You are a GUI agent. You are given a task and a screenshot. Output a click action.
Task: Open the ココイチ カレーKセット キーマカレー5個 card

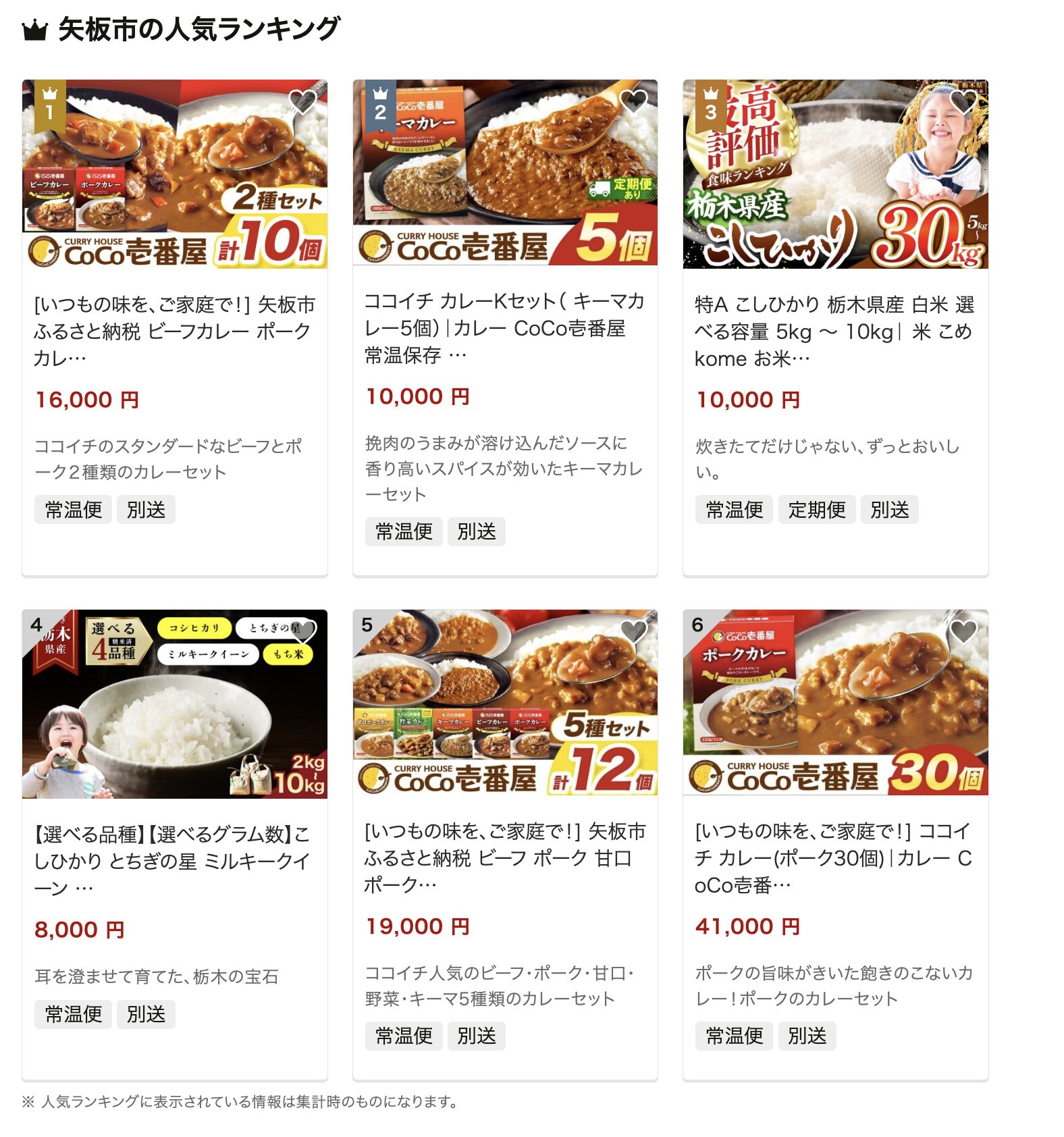[504, 327]
